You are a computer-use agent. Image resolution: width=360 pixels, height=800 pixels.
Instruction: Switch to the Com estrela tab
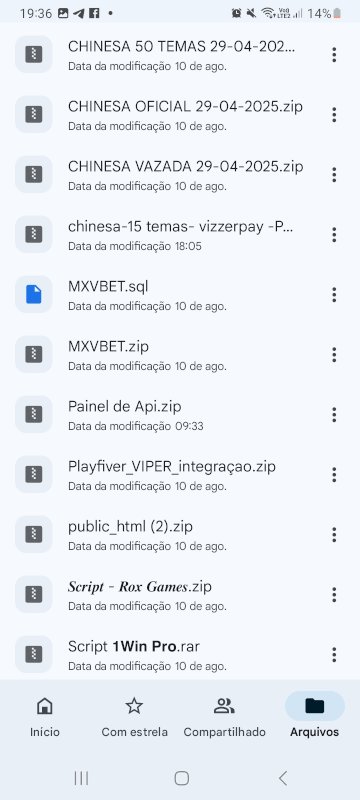(135, 718)
